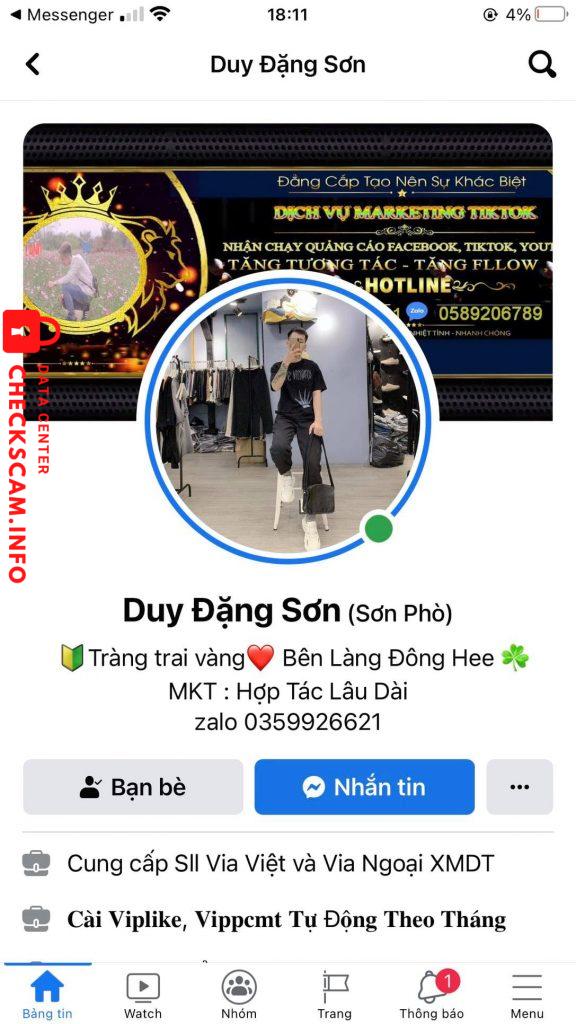Open the Menu tab

[527, 995]
